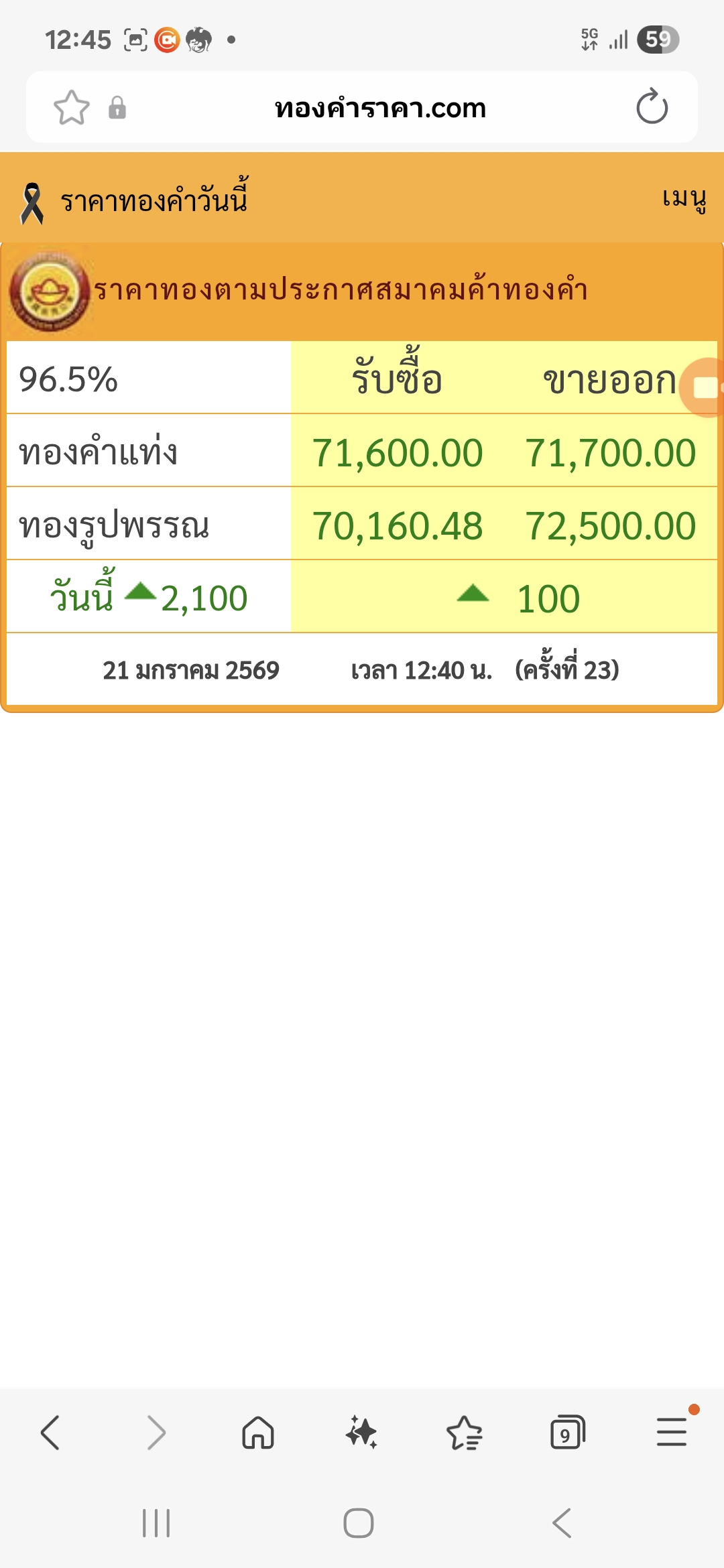Open recent apps from the navigation bar
The height and width of the screenshot is (1568, 724).
(x=156, y=1523)
